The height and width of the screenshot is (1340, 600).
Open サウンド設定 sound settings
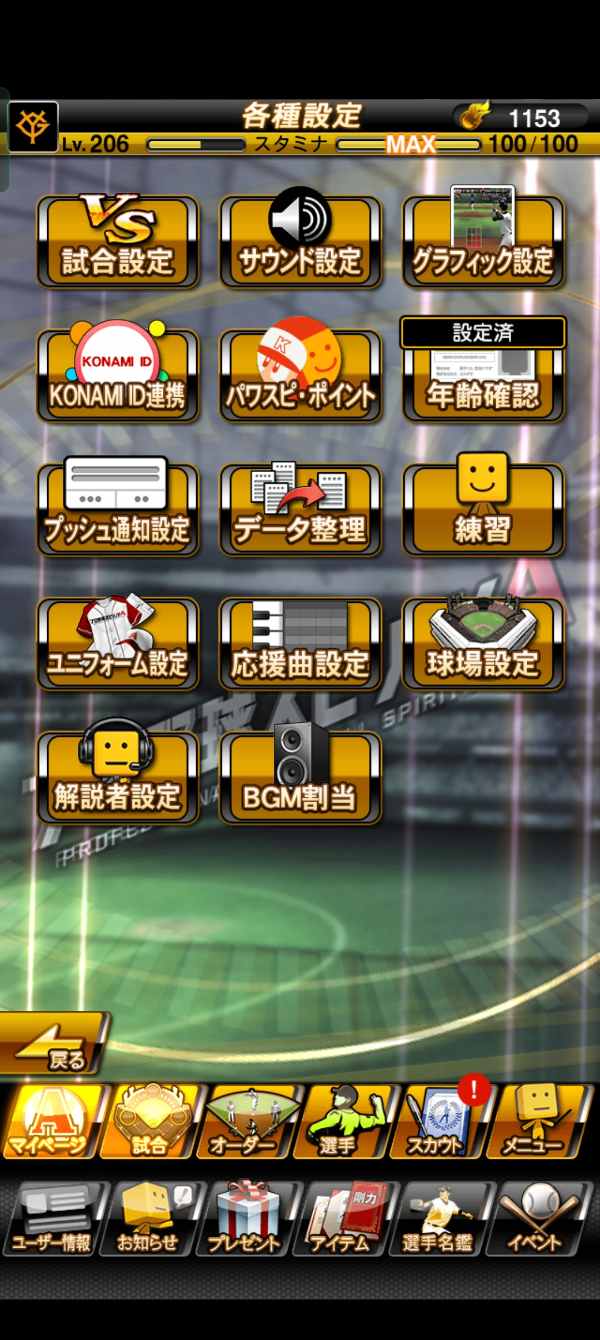click(x=300, y=241)
